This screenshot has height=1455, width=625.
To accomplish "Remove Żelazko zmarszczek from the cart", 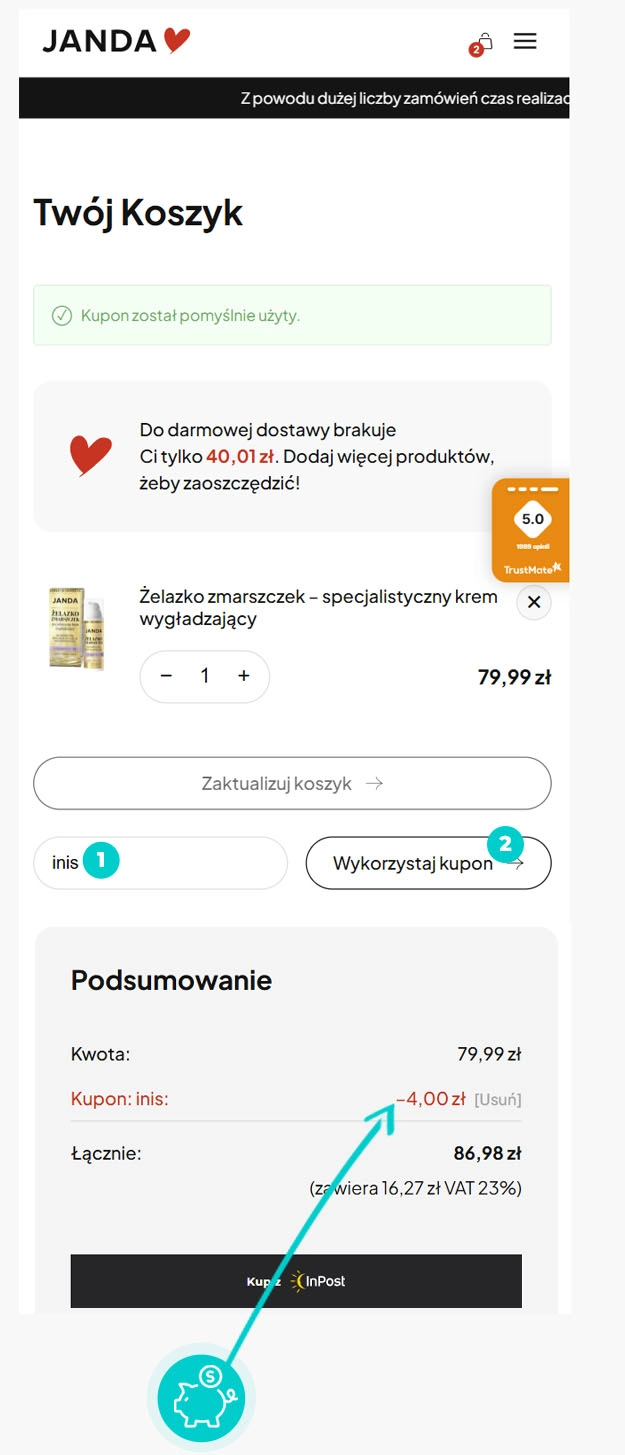I will (x=534, y=602).
